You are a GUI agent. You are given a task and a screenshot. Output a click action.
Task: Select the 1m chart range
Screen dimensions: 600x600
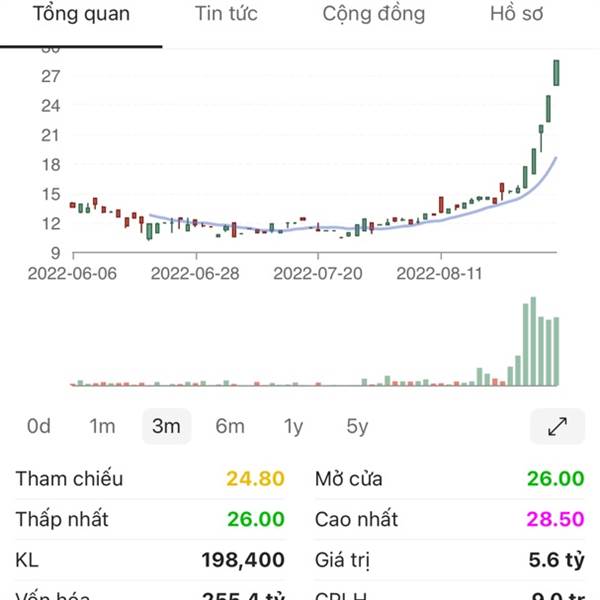coord(102,426)
